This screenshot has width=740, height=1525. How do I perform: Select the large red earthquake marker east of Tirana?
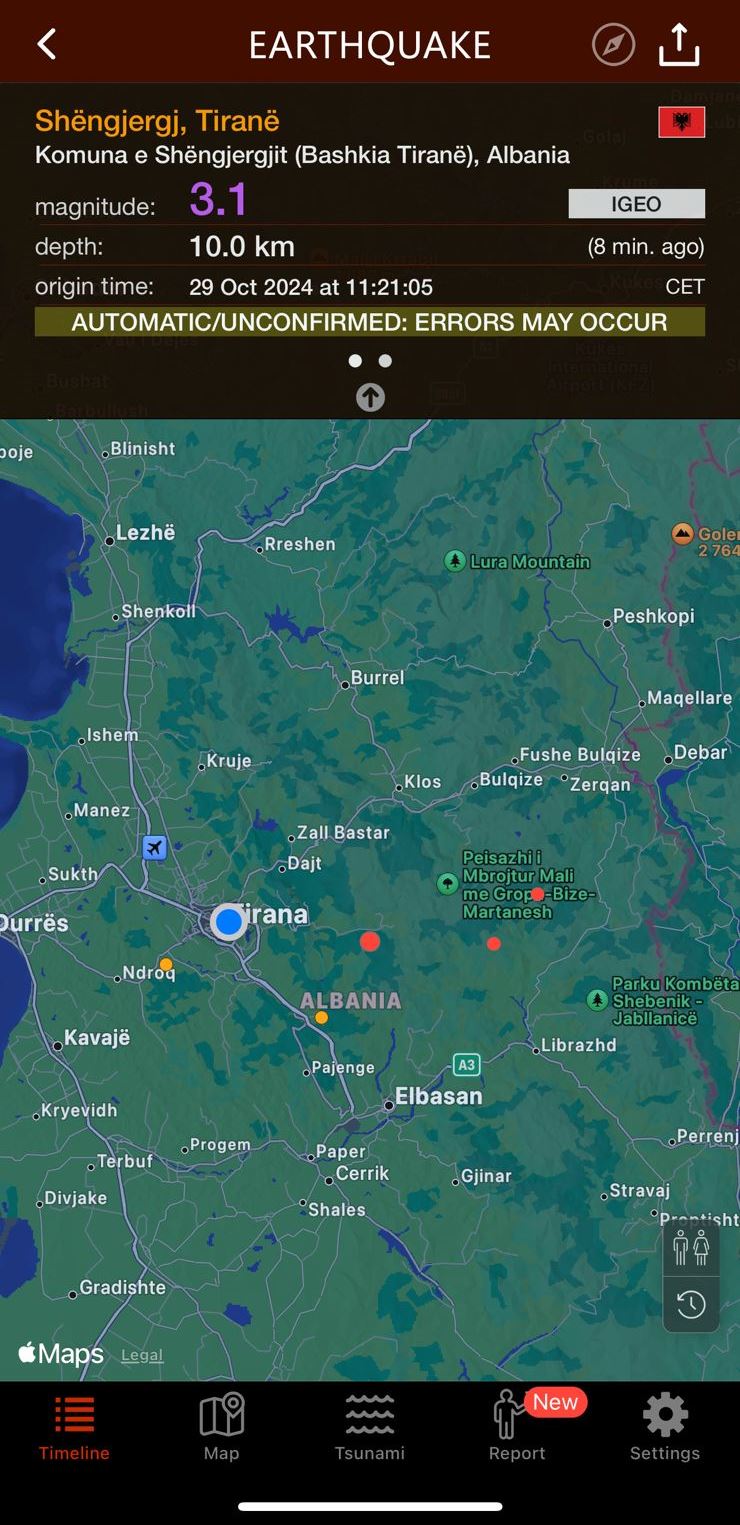point(370,941)
